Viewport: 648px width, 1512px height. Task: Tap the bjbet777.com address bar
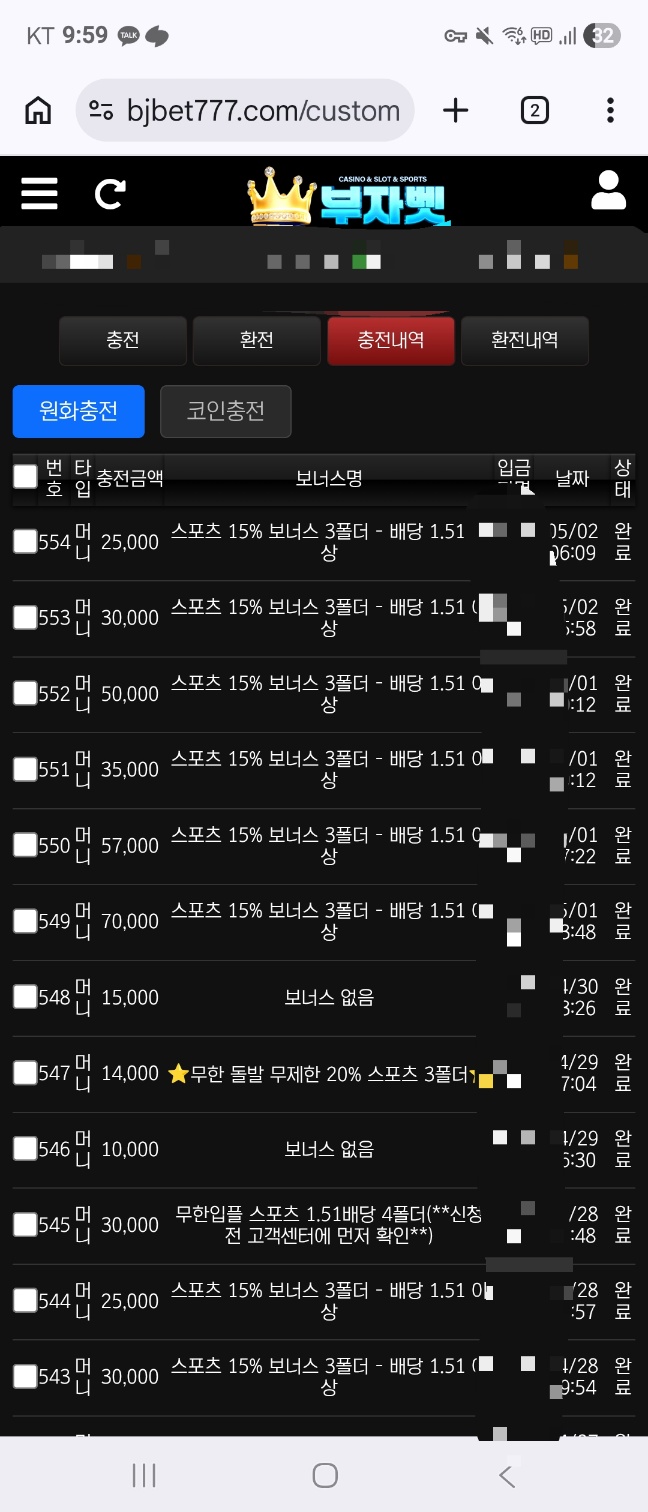point(245,111)
